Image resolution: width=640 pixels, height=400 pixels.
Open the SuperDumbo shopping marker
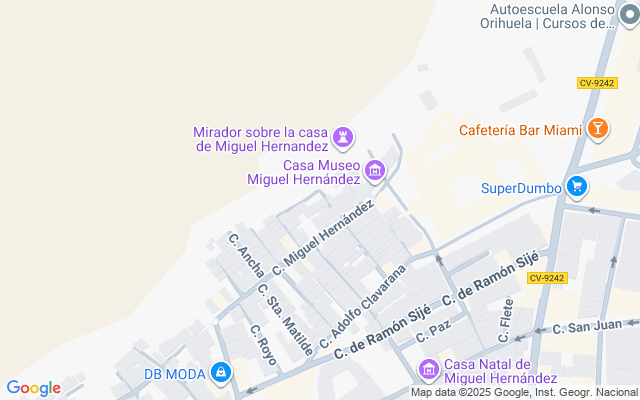coord(576,186)
